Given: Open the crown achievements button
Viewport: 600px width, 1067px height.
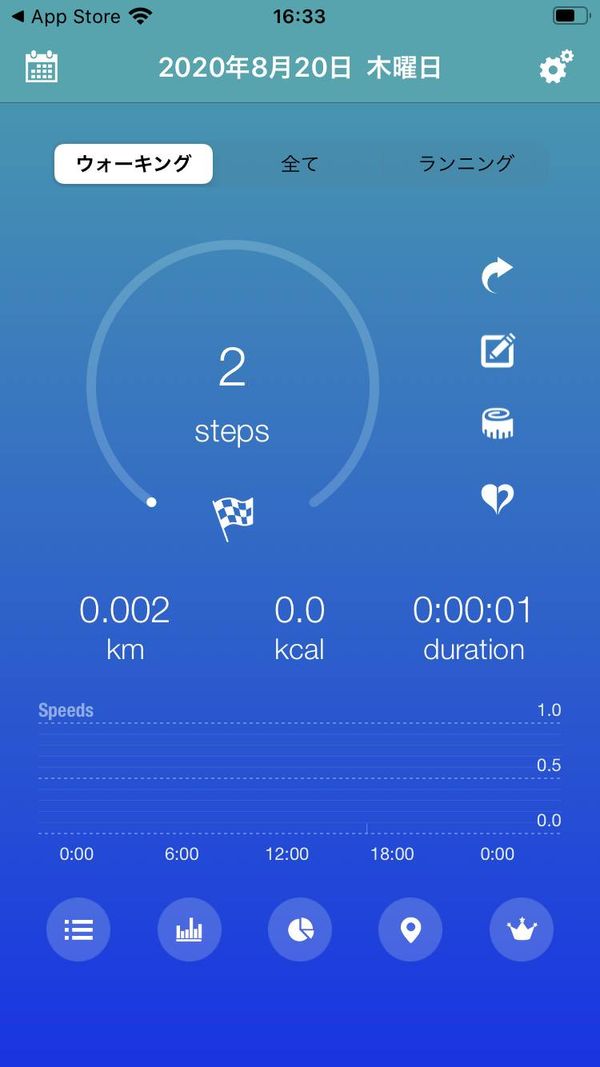Looking at the screenshot, I should [x=522, y=930].
